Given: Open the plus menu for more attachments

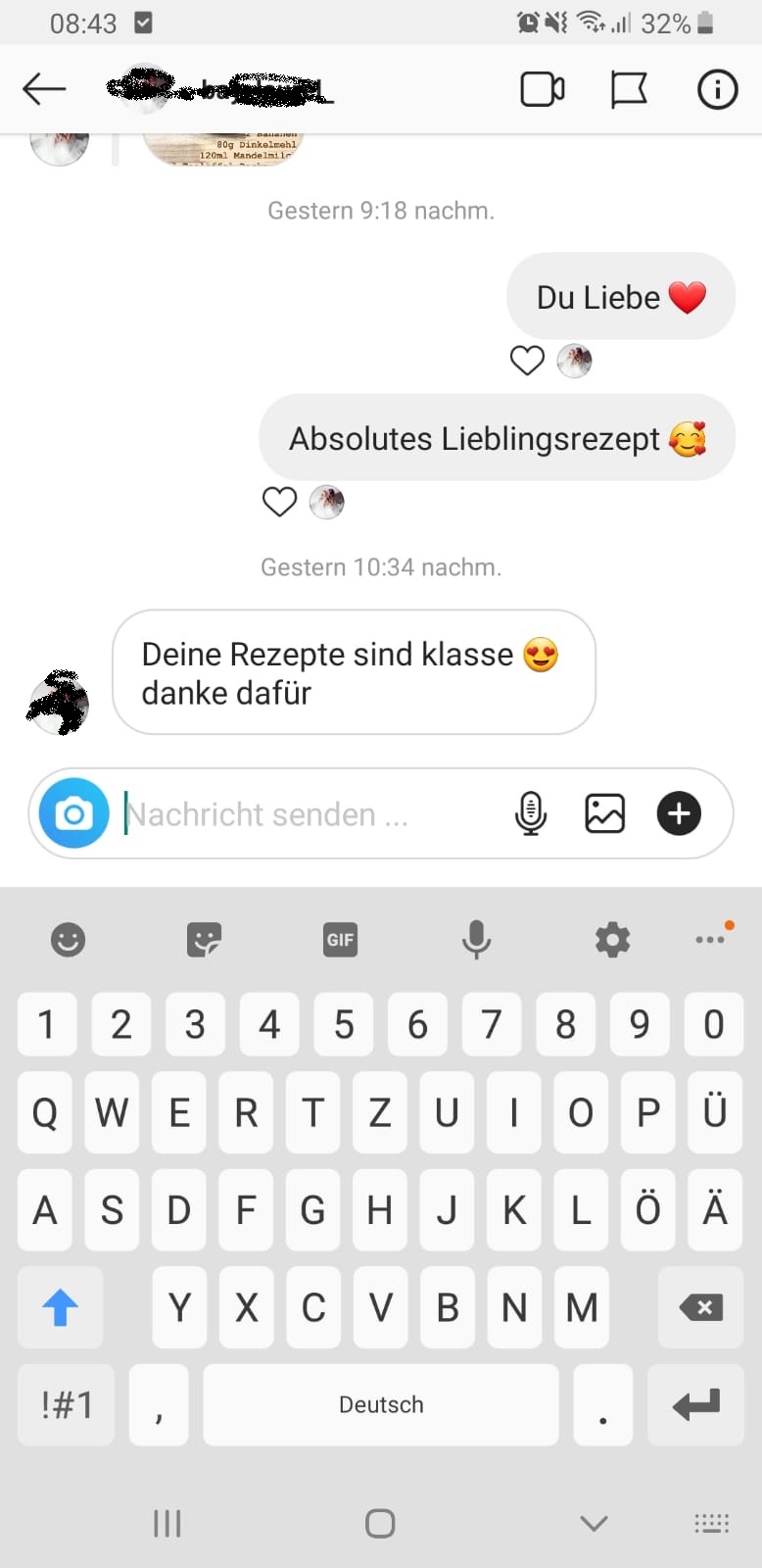Looking at the screenshot, I should coord(679,813).
